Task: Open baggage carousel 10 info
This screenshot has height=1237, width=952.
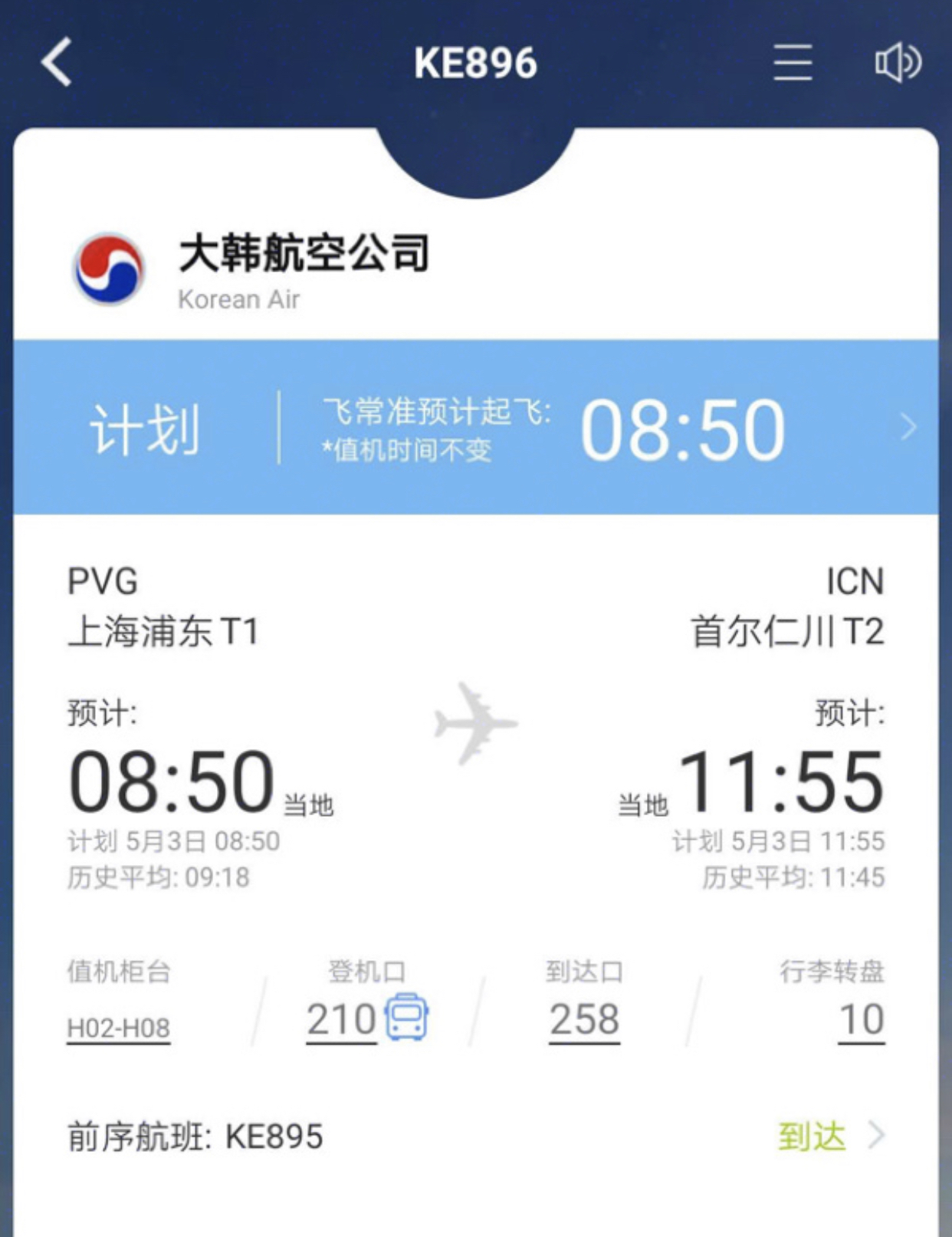Action: (861, 1020)
